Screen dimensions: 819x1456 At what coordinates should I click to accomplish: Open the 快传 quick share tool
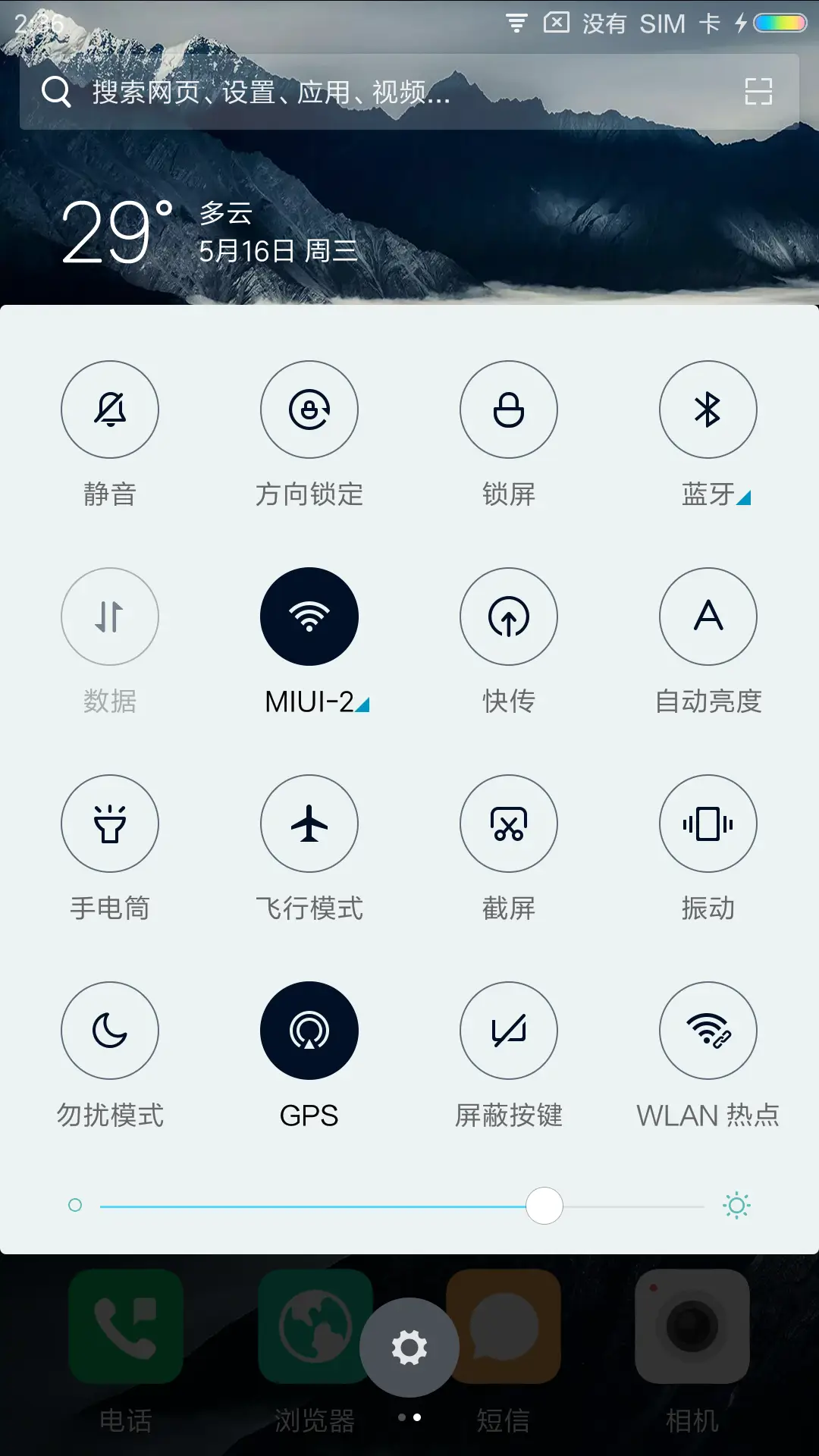point(508,617)
